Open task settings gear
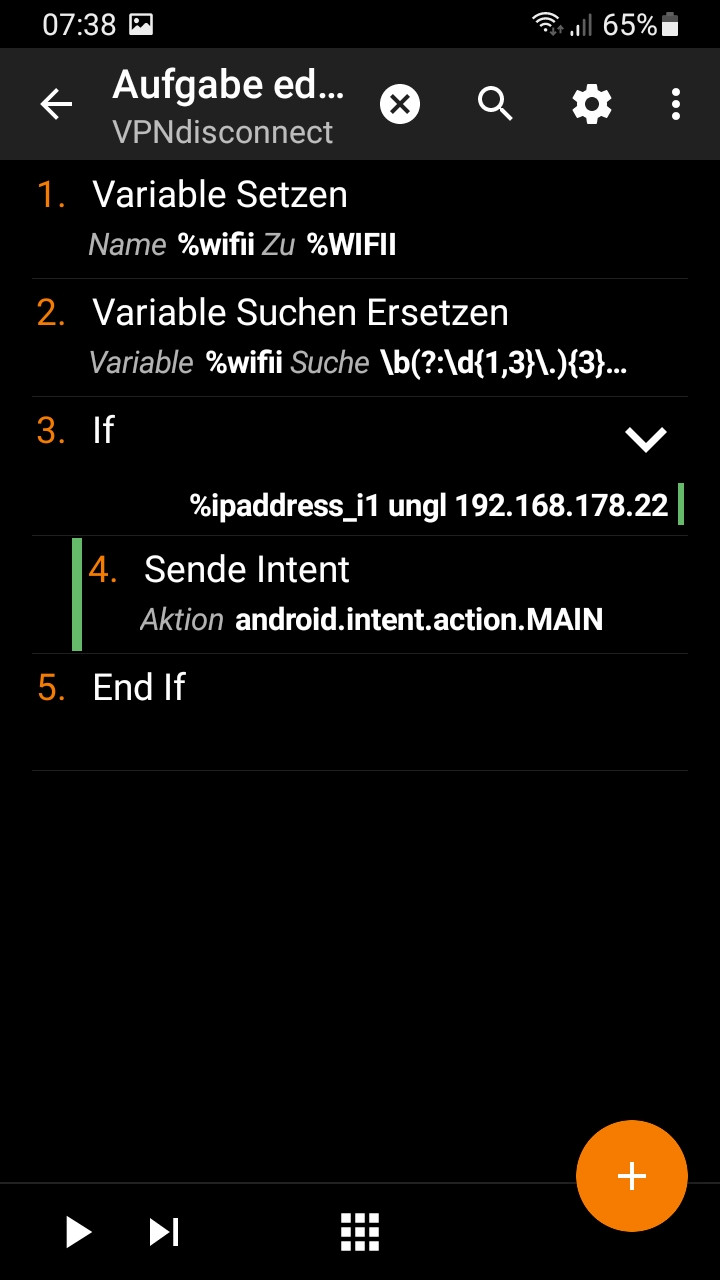720x1280 pixels. [x=591, y=104]
